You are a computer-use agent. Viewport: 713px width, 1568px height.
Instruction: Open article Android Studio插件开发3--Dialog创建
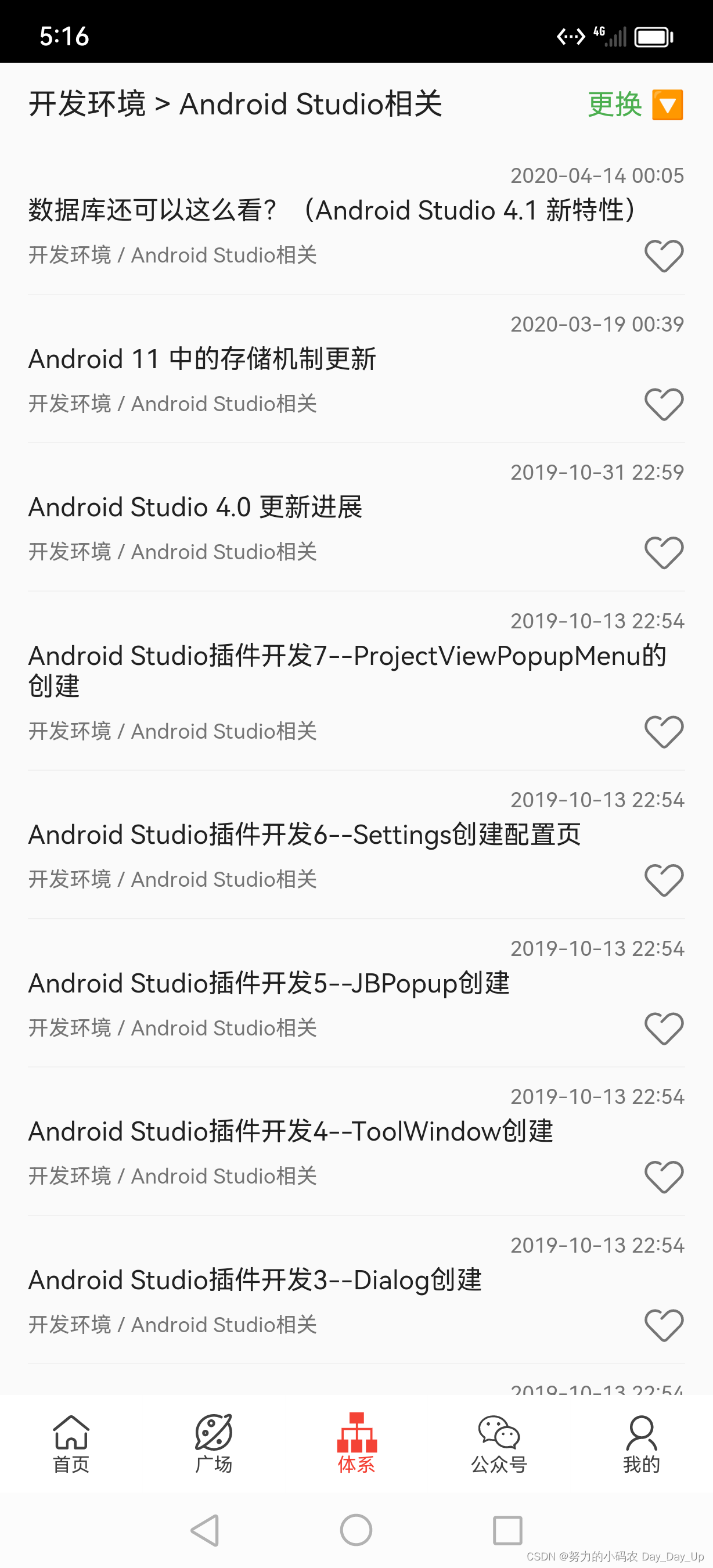254,1279
